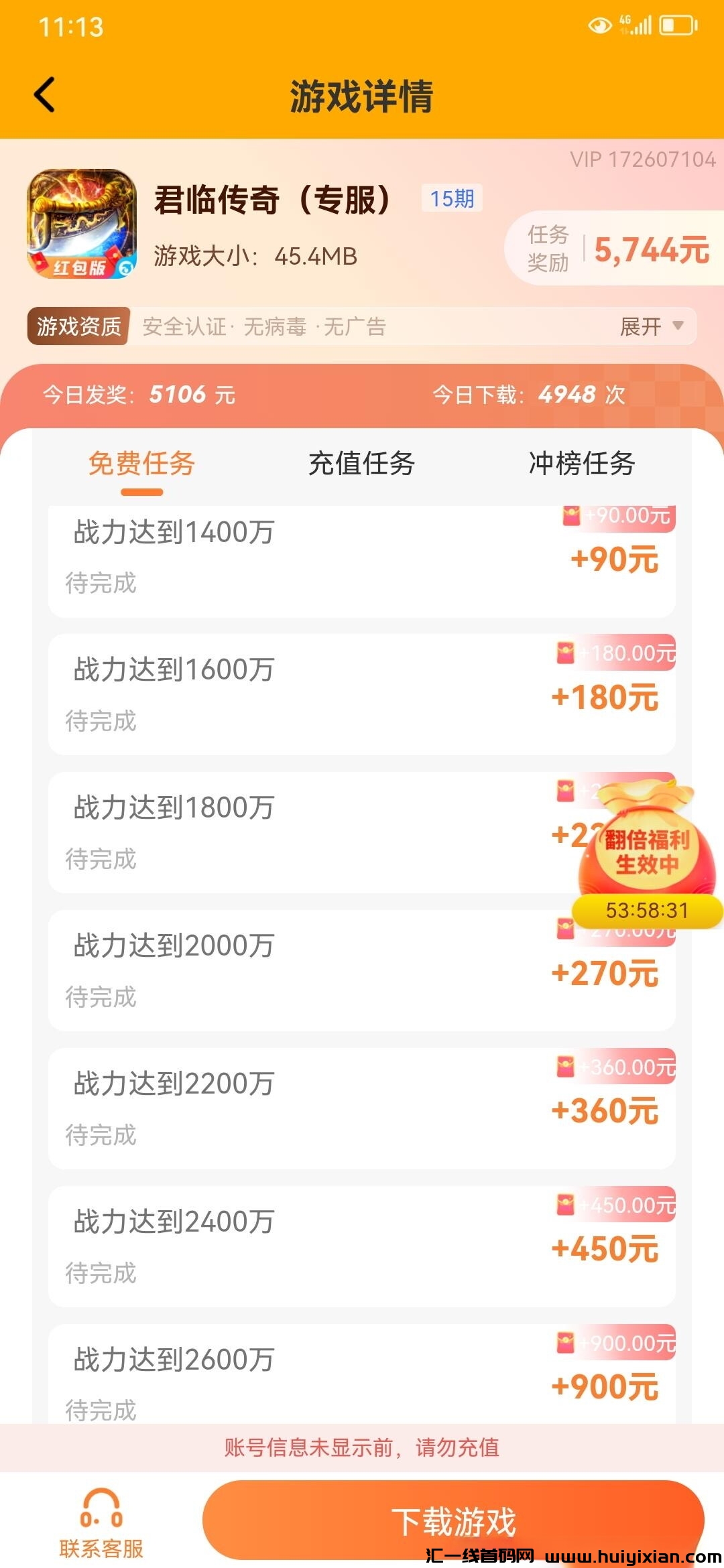Open the 战力达到1400万 task card
The width and height of the screenshot is (724, 1568).
click(x=362, y=558)
